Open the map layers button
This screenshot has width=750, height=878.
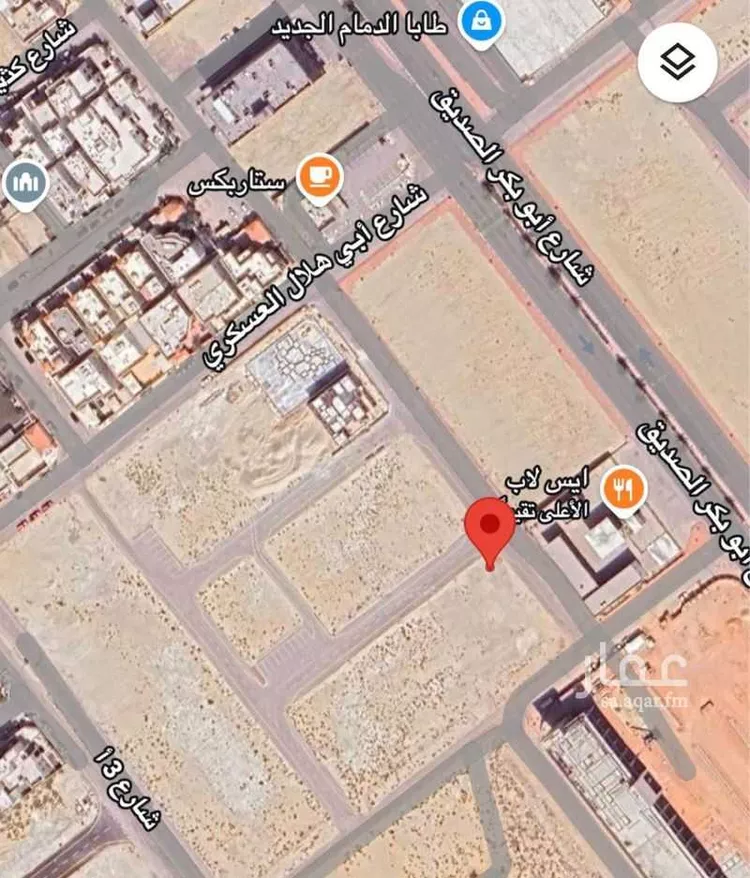[679, 61]
